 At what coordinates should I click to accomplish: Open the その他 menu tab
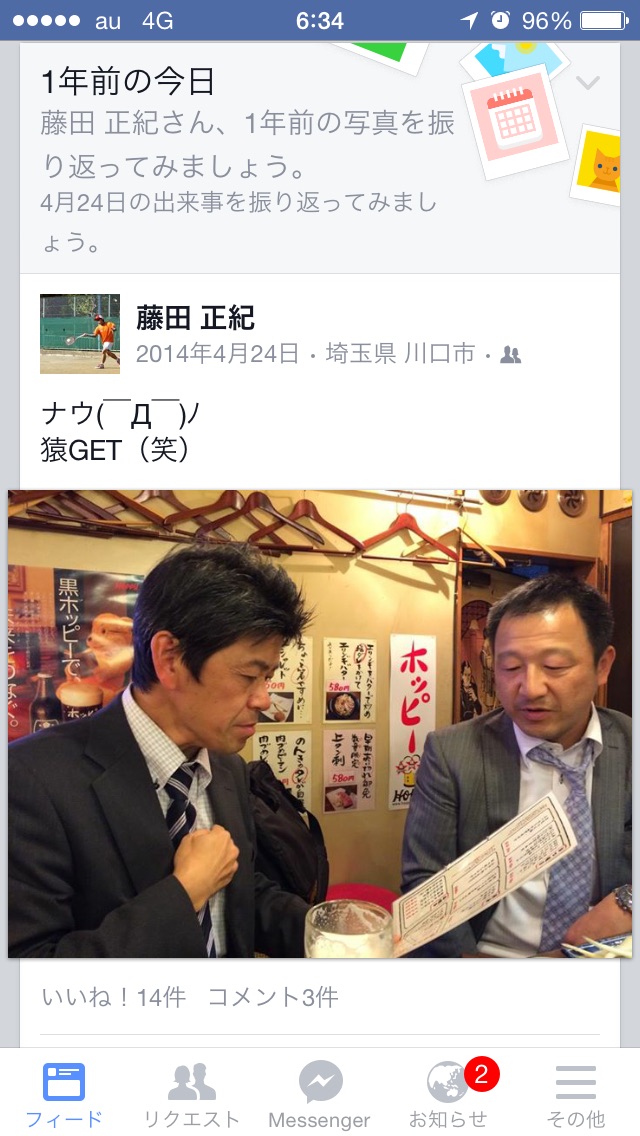click(x=576, y=1094)
